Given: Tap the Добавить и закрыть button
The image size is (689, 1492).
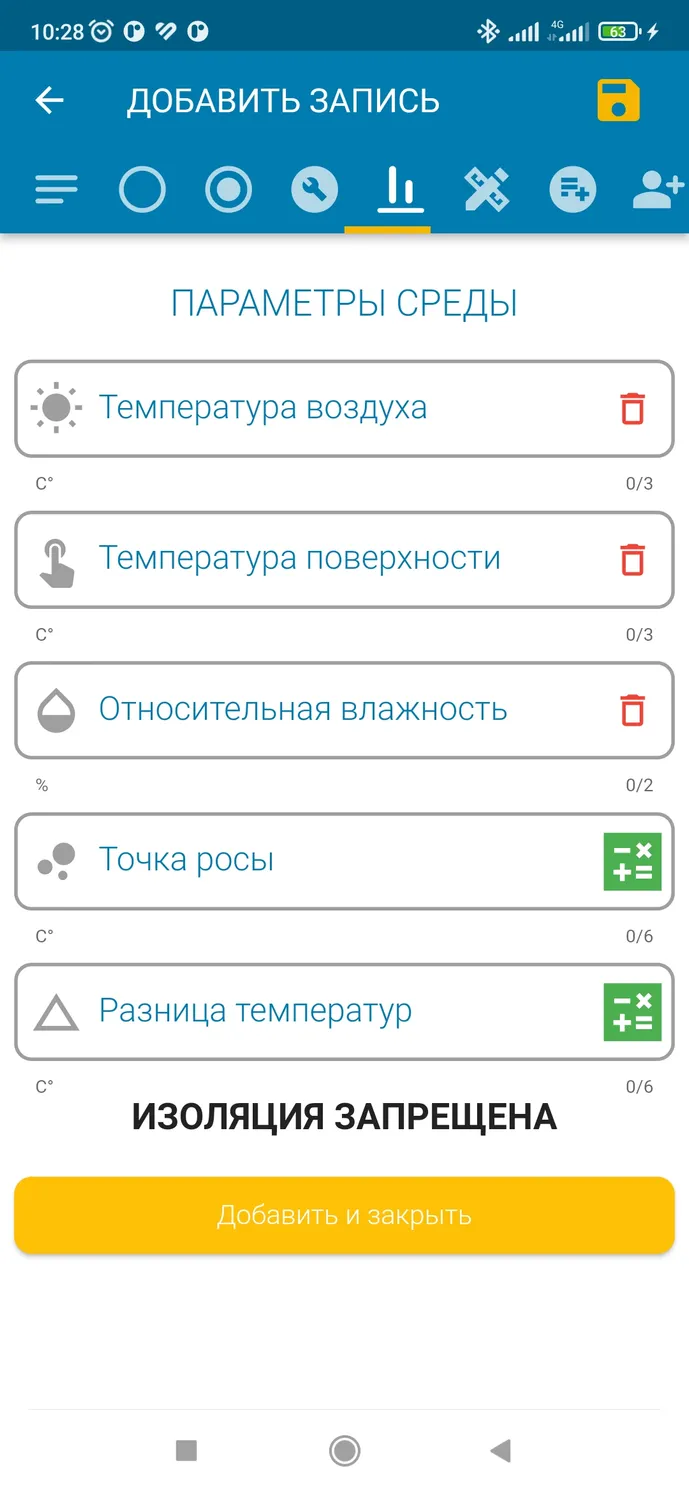Looking at the screenshot, I should [x=344, y=1215].
